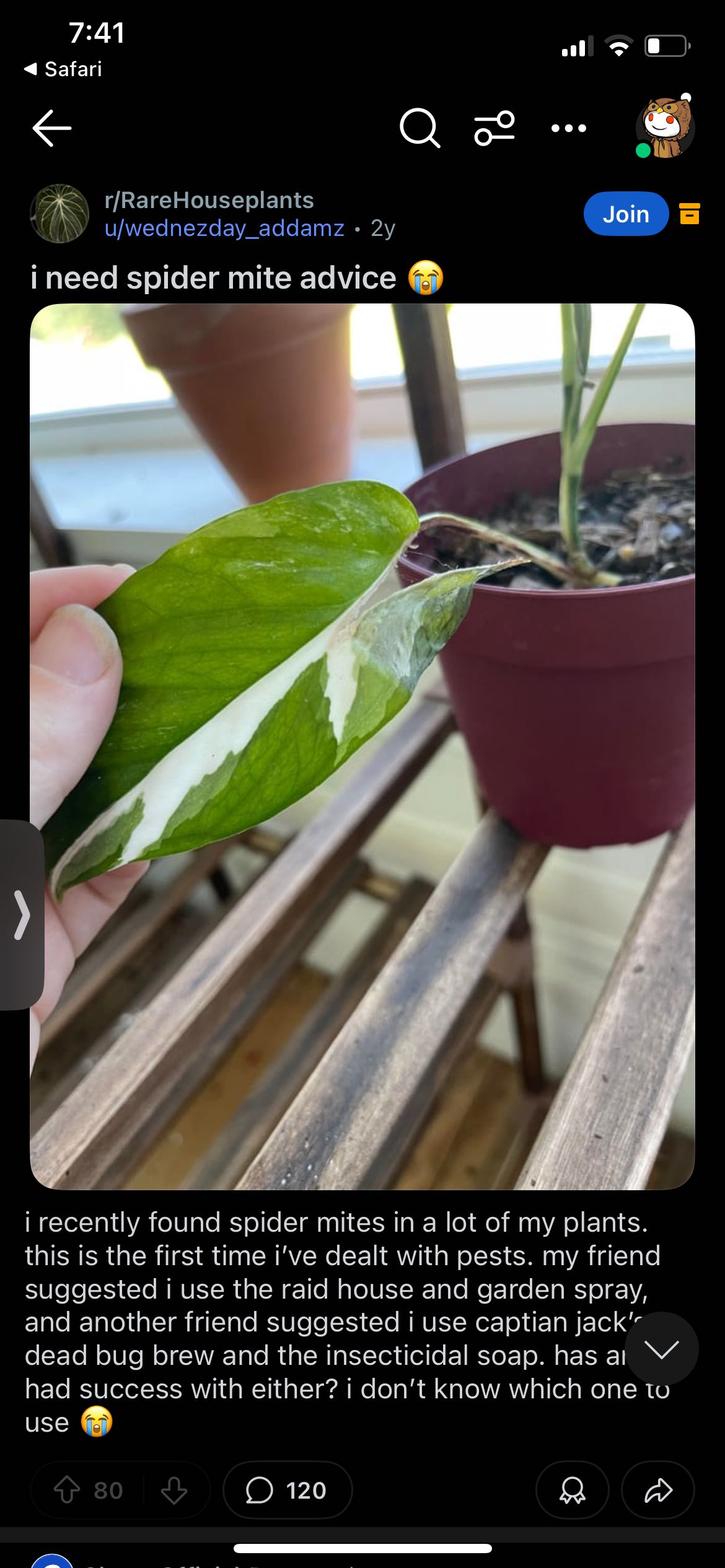
Task: Expand the side handle arrow
Action: [22, 915]
